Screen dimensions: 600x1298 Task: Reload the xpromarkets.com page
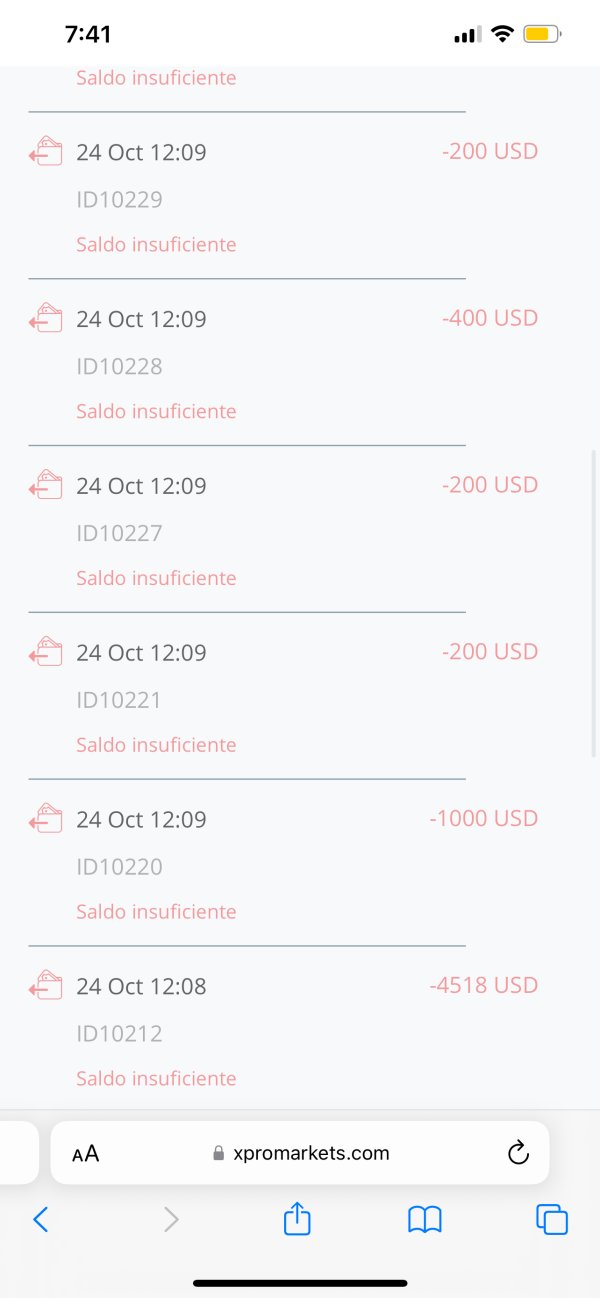tap(518, 1153)
